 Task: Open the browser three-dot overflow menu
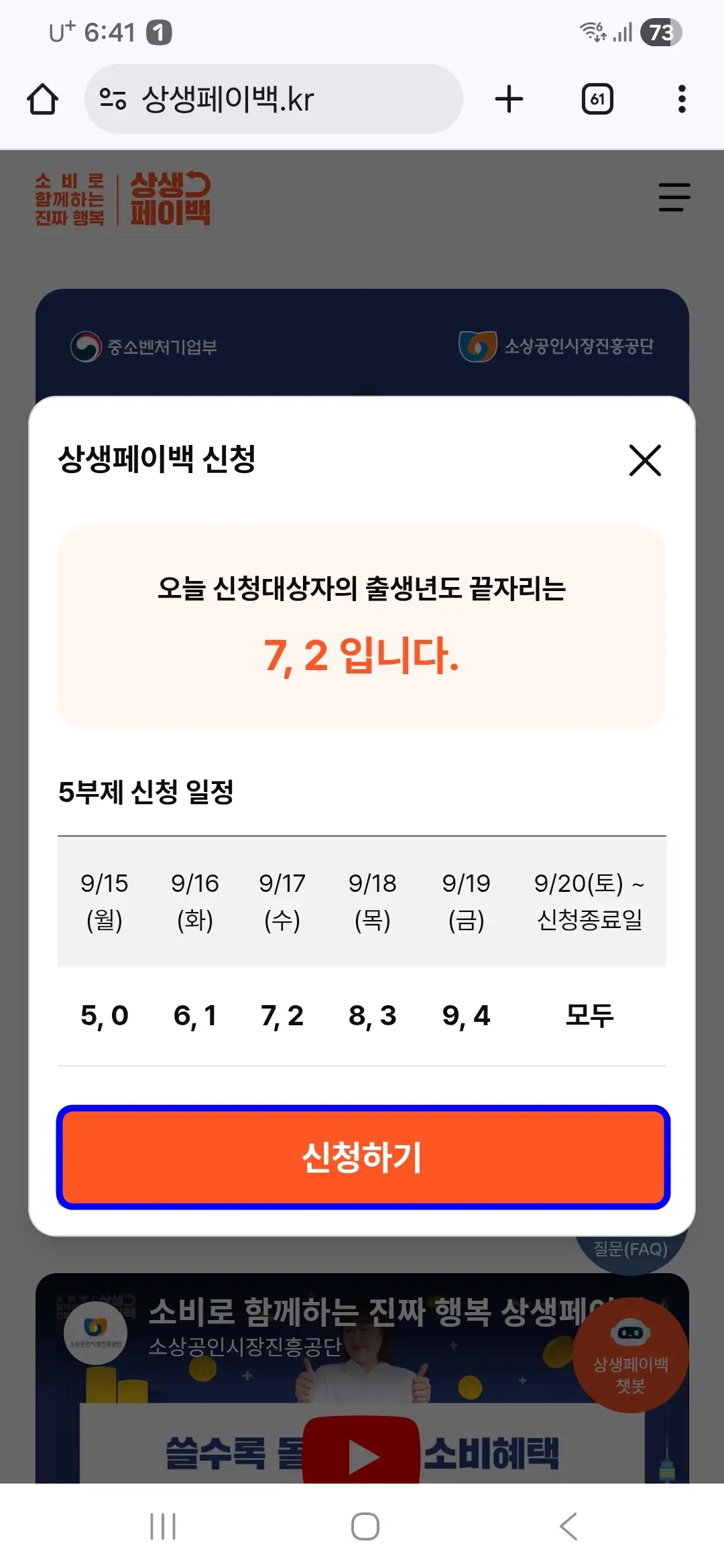[681, 99]
